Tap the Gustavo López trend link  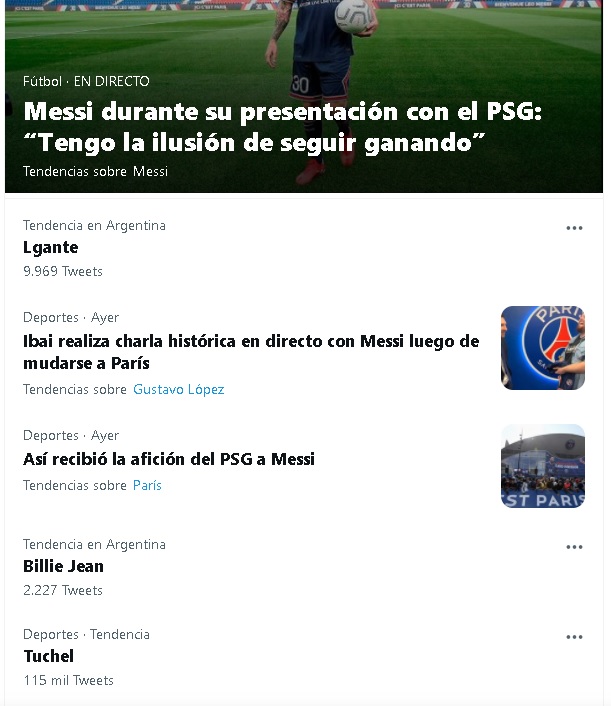pyautogui.click(x=178, y=390)
